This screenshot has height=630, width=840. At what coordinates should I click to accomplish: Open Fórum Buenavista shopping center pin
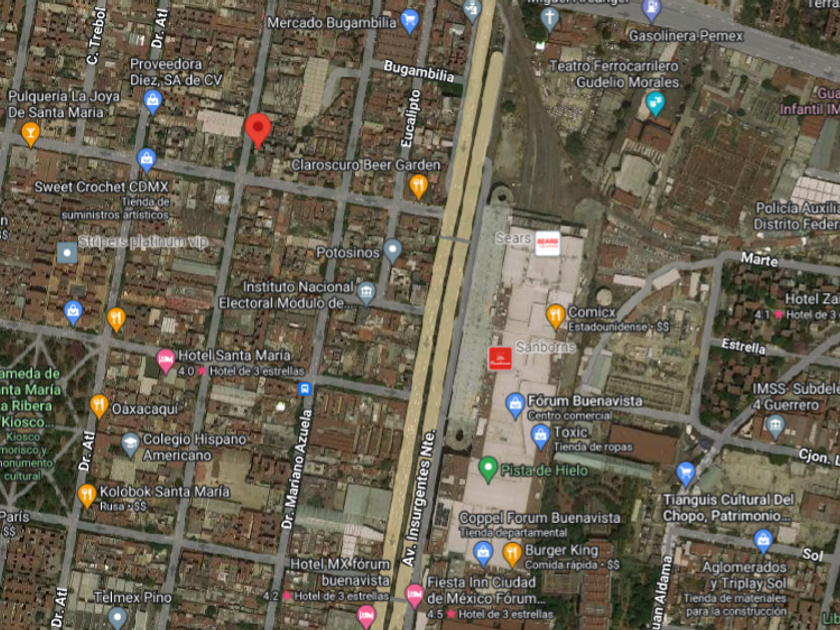515,406
